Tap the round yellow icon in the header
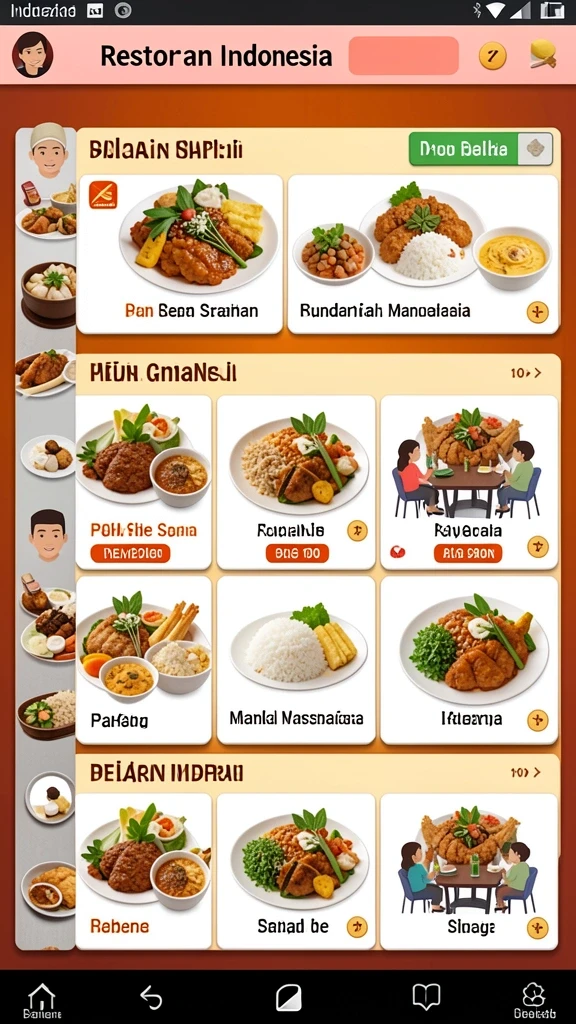Viewport: 576px width, 1024px height. 492,56
